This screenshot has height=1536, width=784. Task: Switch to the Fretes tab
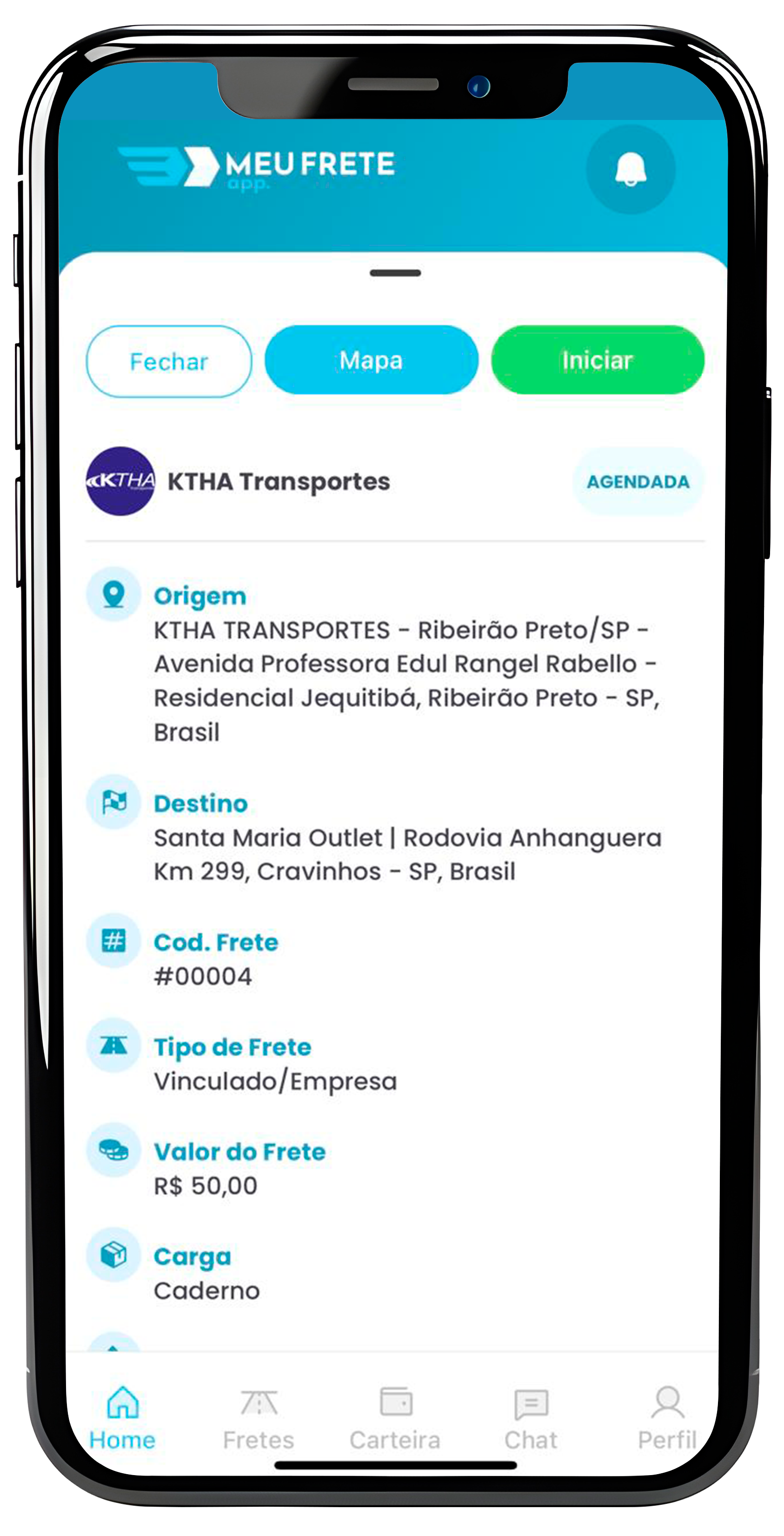tap(259, 1419)
